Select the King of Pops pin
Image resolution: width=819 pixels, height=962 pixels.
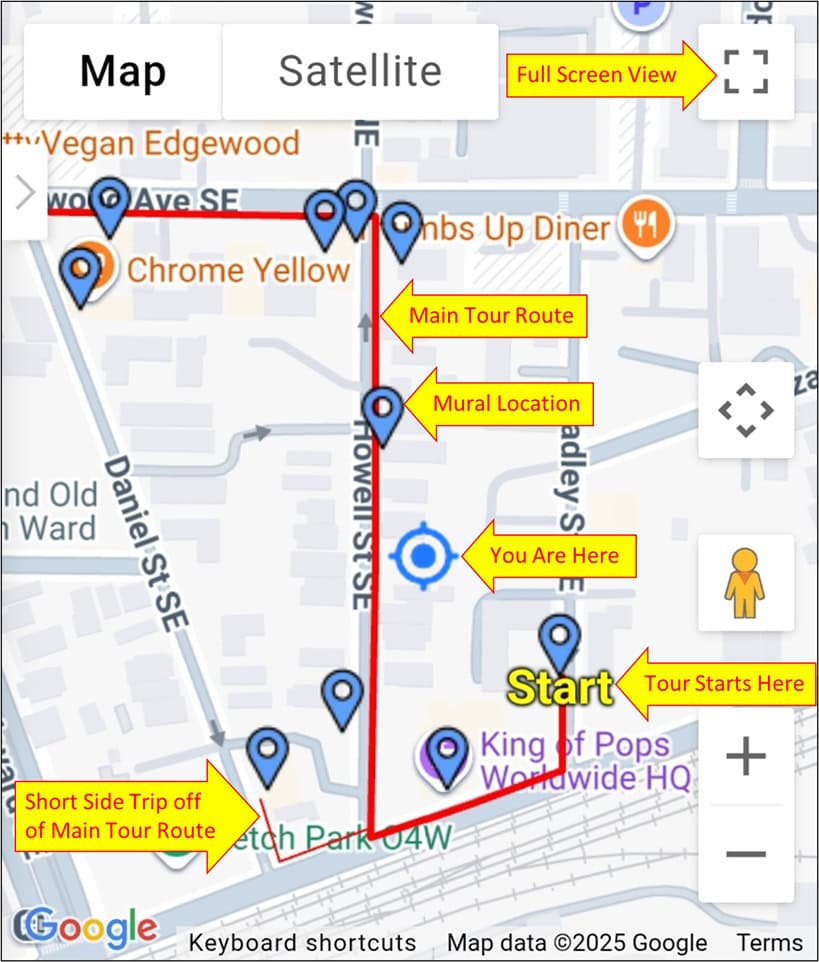click(448, 754)
